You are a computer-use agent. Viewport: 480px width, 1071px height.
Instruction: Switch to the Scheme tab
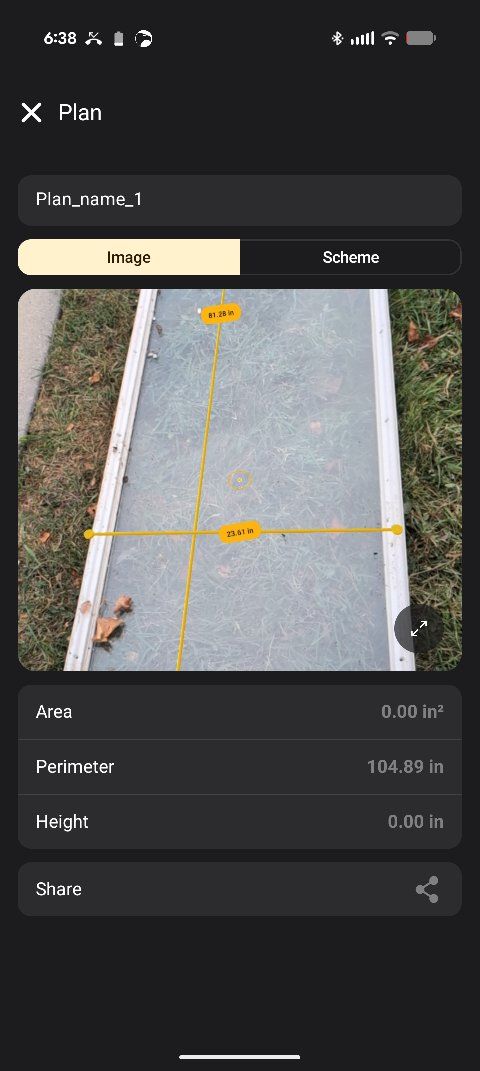(x=351, y=258)
